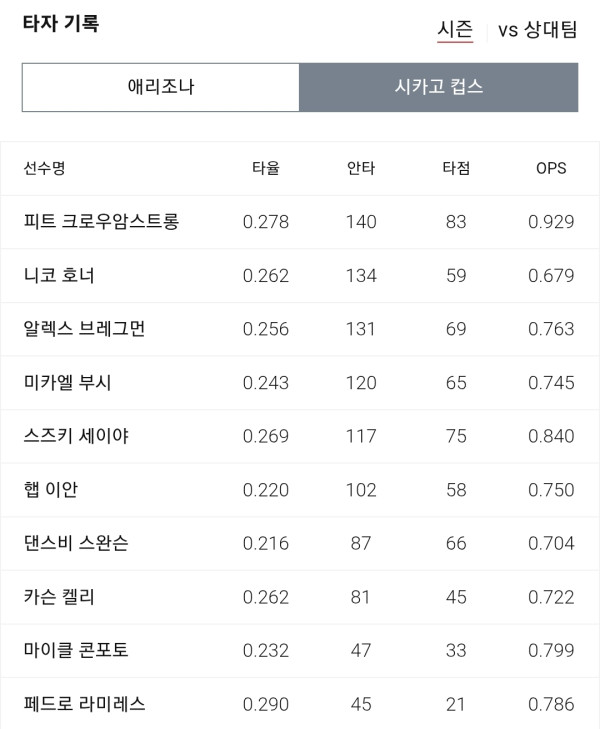Viewport: 600px width, 729px height.
Task: Switch to the vs 상대팀 tab
Action: 537,30
